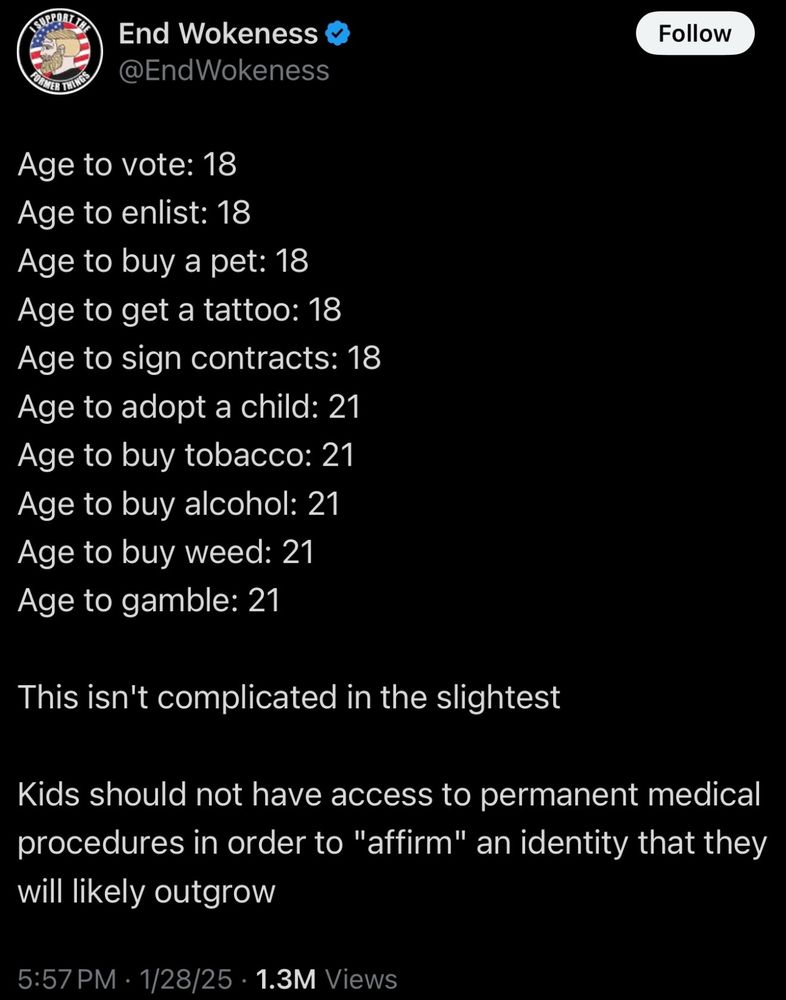
Task: Click the line 'Age to buy alcohol: 21'
Action: tap(179, 504)
